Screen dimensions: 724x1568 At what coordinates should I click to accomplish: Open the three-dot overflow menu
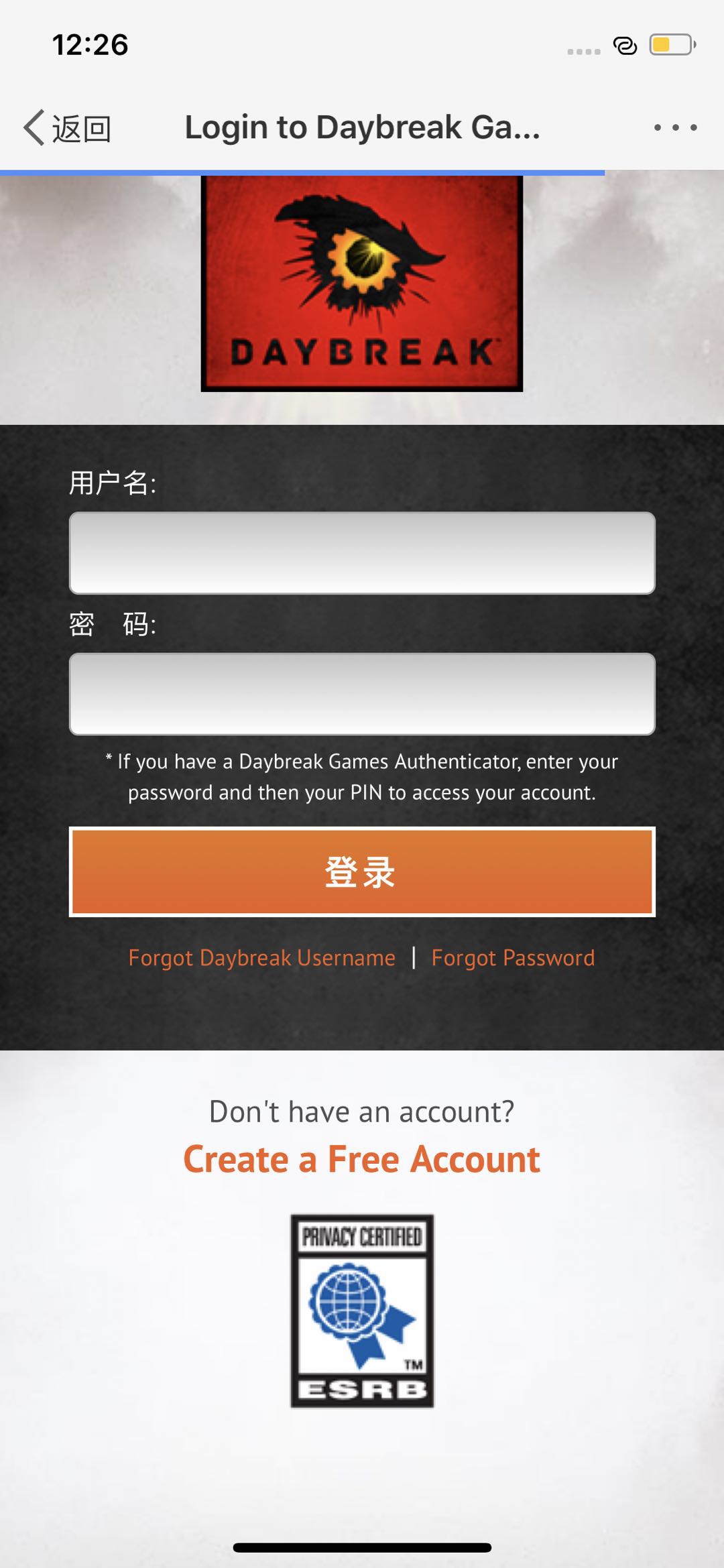[675, 127]
